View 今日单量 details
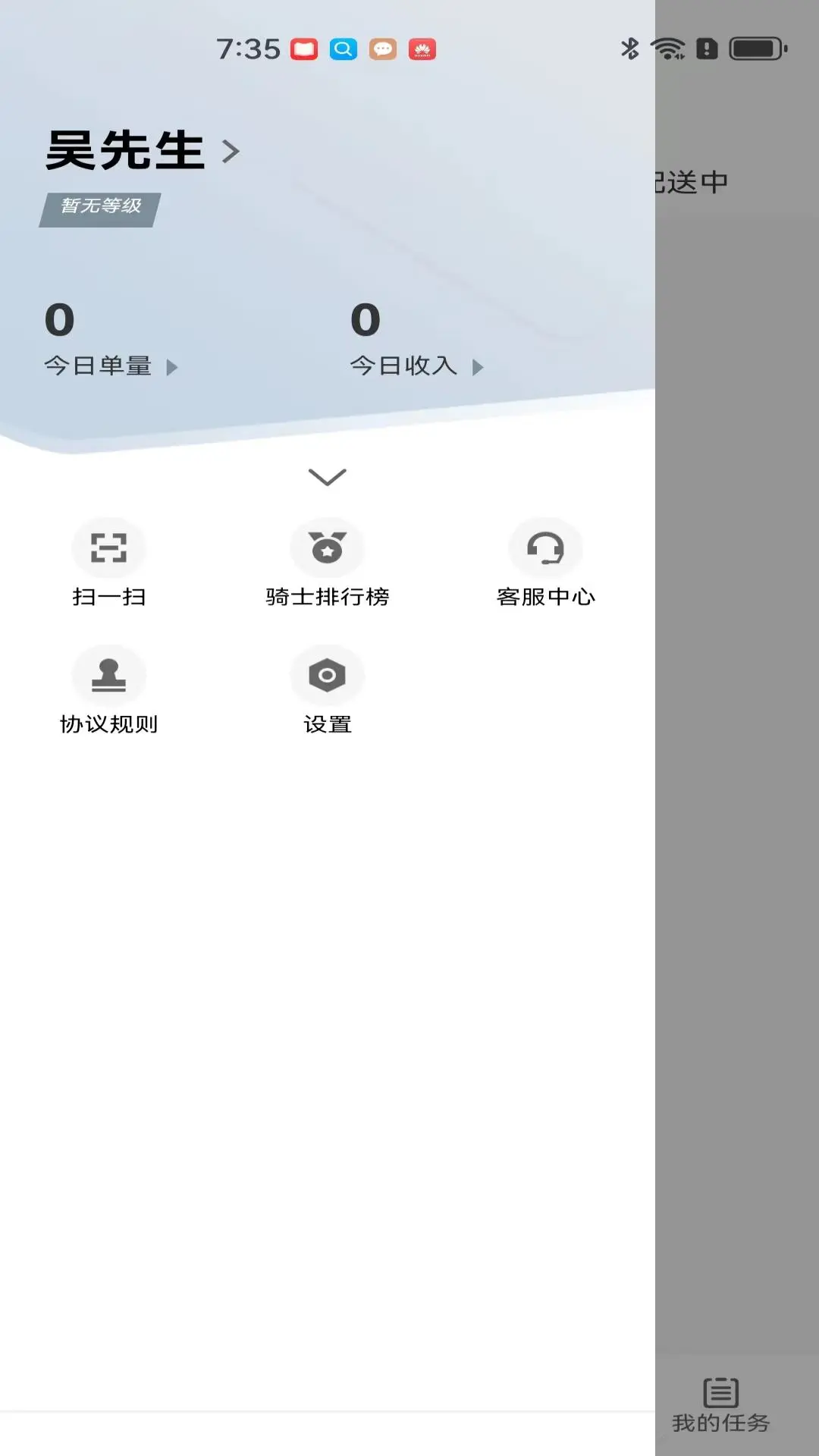 pos(110,366)
